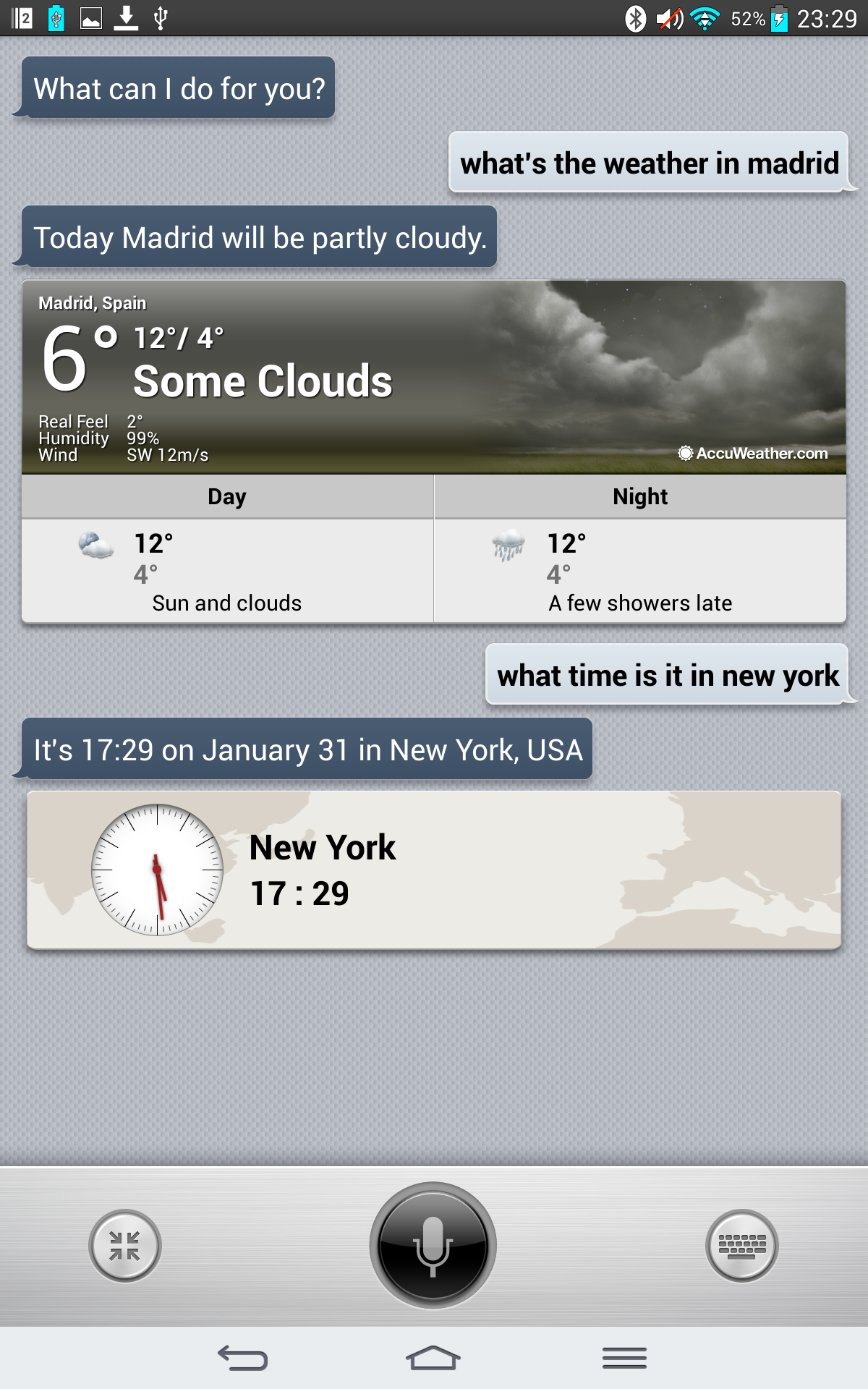Open the keyboard input button
The width and height of the screenshot is (868, 1389).
pyautogui.click(x=741, y=1245)
